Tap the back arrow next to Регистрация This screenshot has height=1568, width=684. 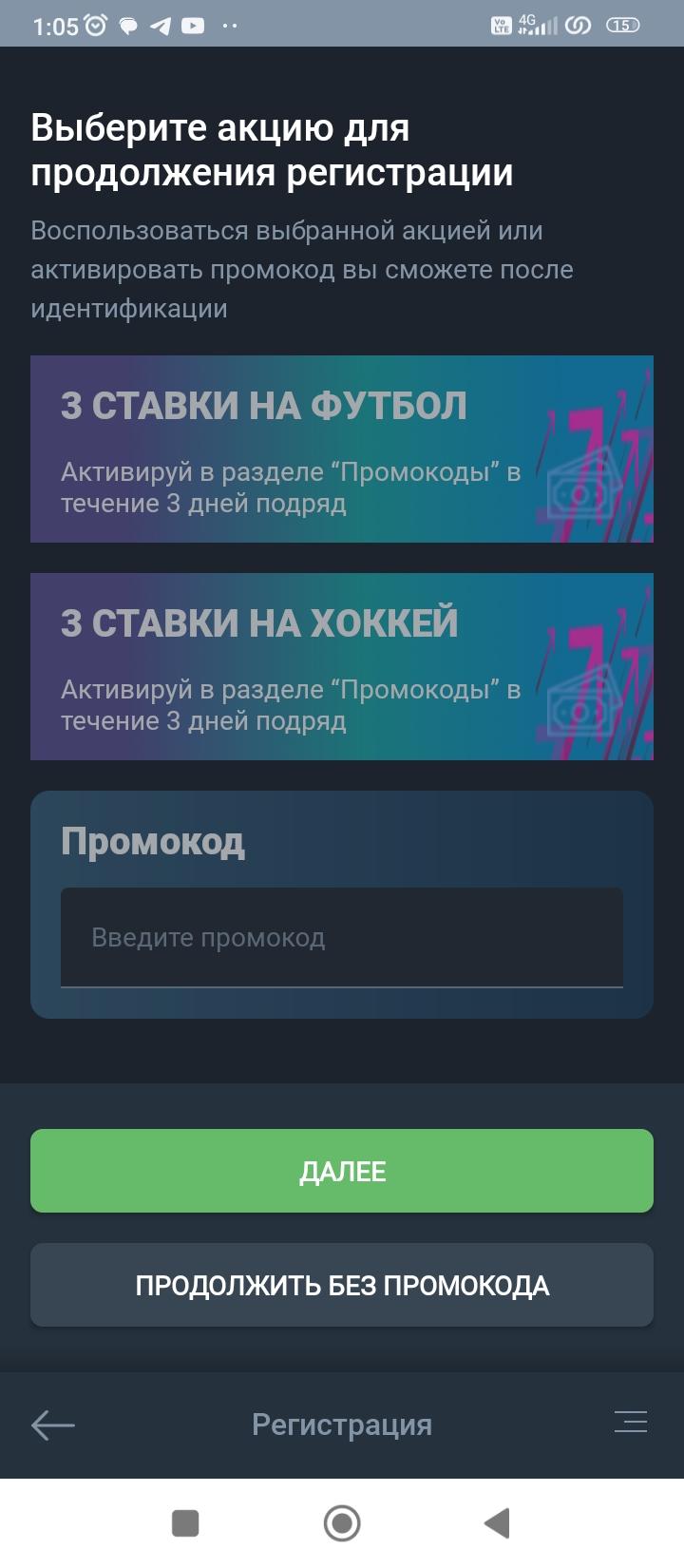(52, 1423)
